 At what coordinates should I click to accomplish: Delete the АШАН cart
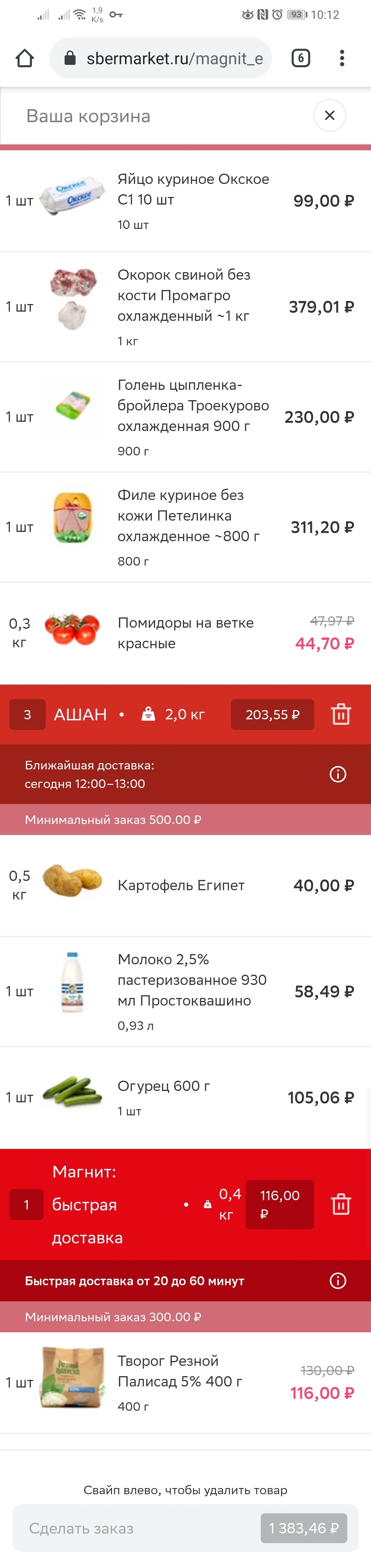tap(340, 715)
